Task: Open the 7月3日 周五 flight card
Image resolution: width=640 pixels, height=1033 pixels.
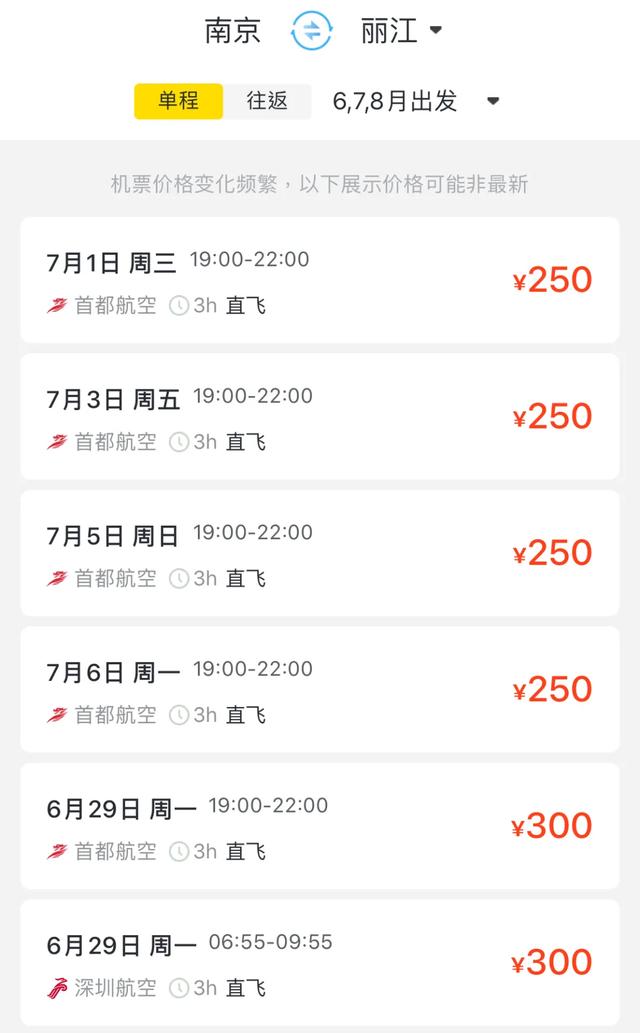Action: pos(320,416)
